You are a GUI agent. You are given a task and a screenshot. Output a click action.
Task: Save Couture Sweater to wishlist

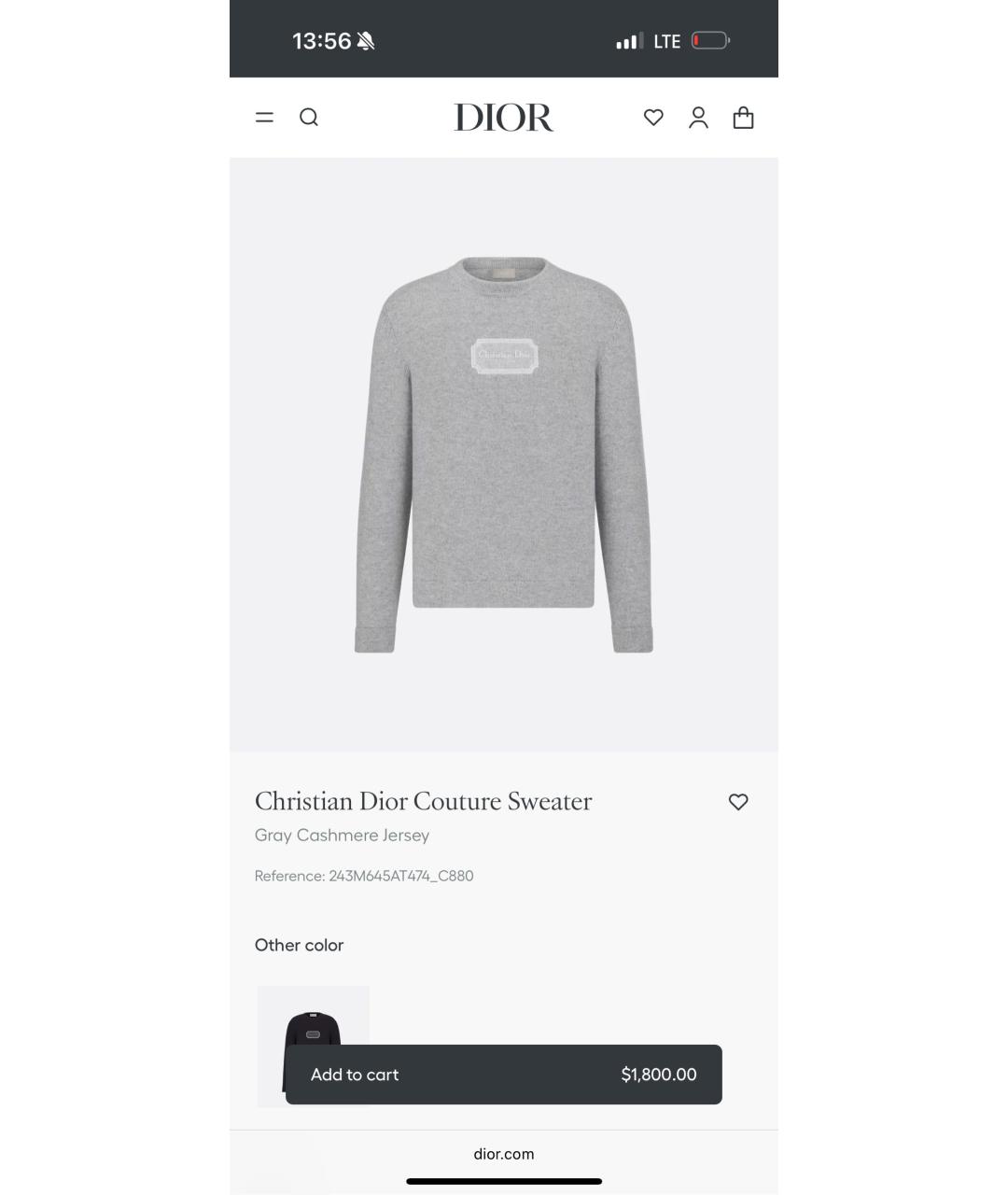(x=738, y=802)
